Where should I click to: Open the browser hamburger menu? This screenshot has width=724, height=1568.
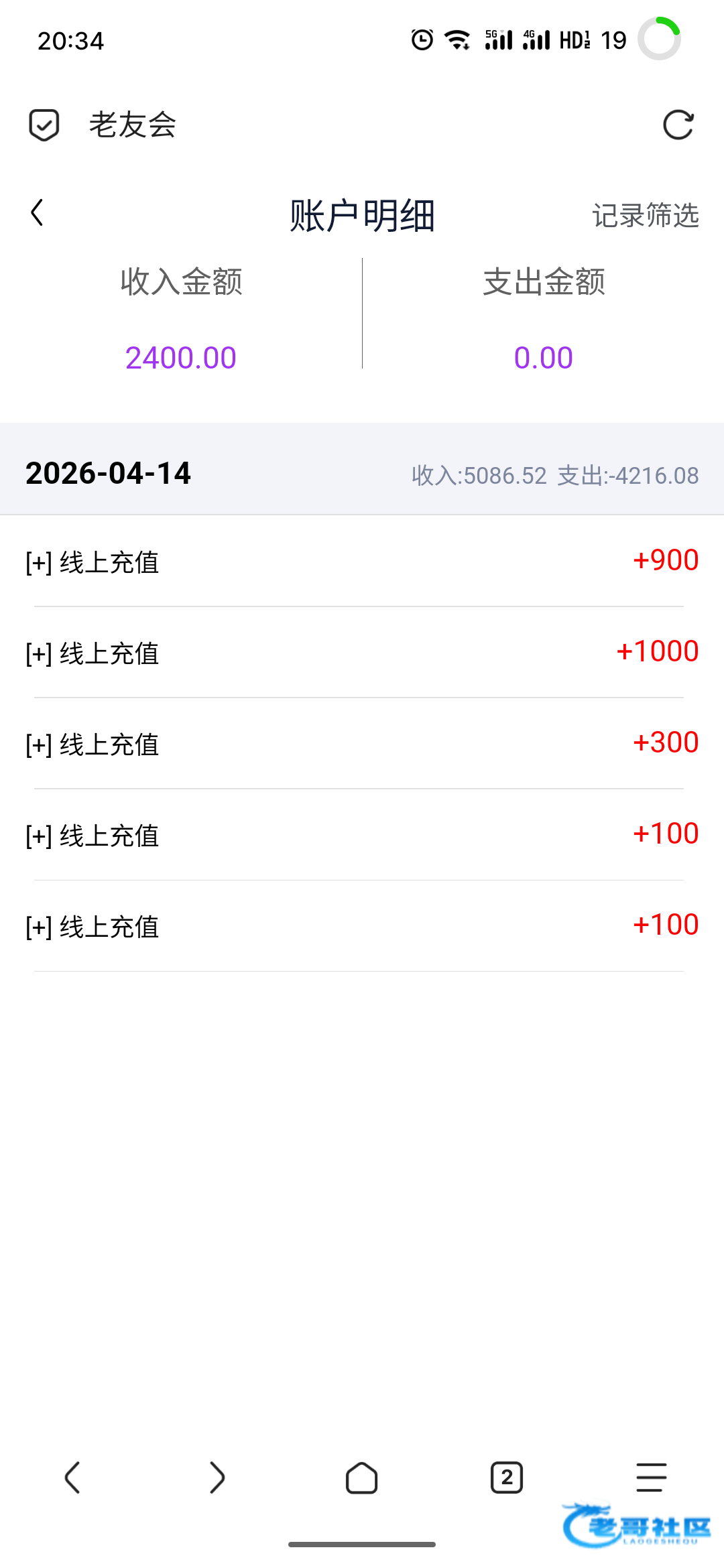651,1478
